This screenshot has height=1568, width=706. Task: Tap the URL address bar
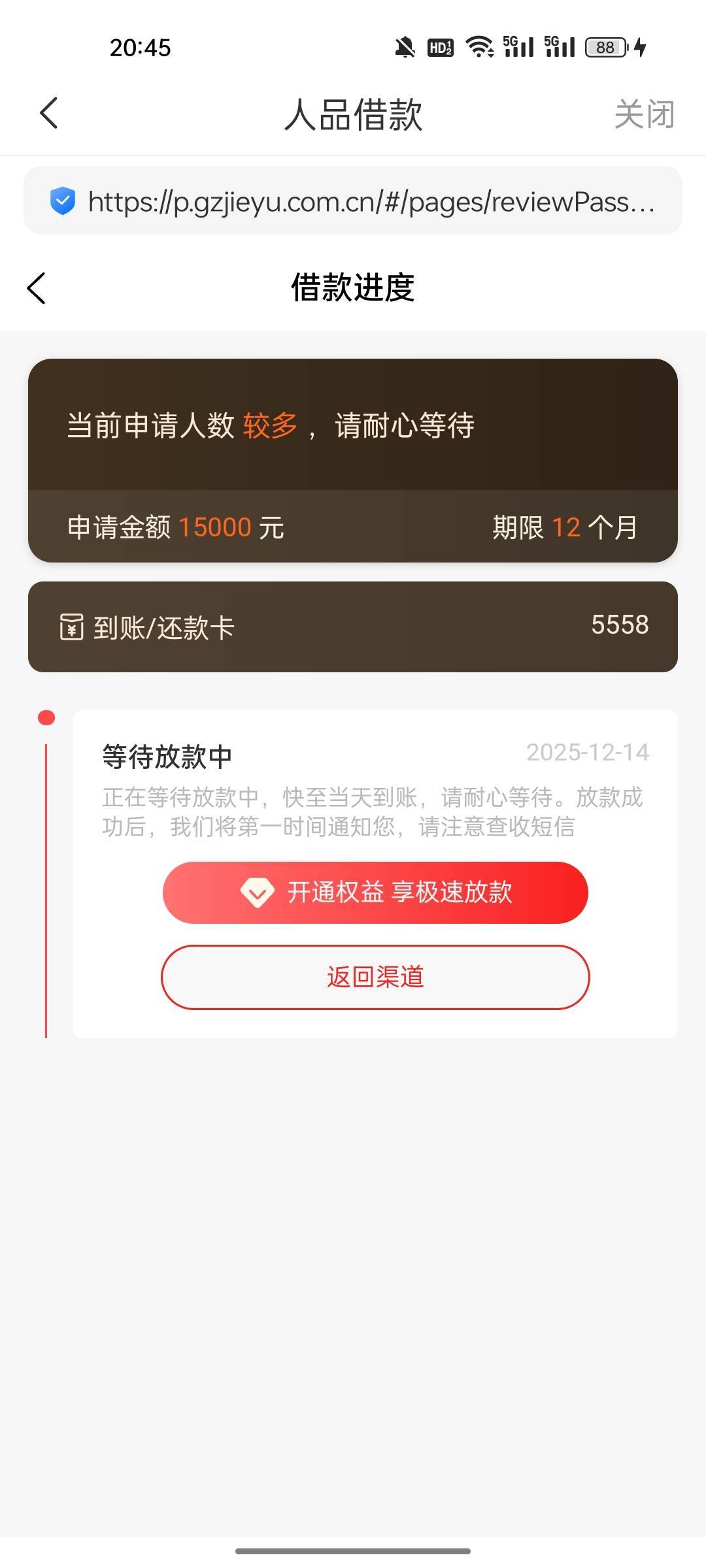tap(353, 201)
